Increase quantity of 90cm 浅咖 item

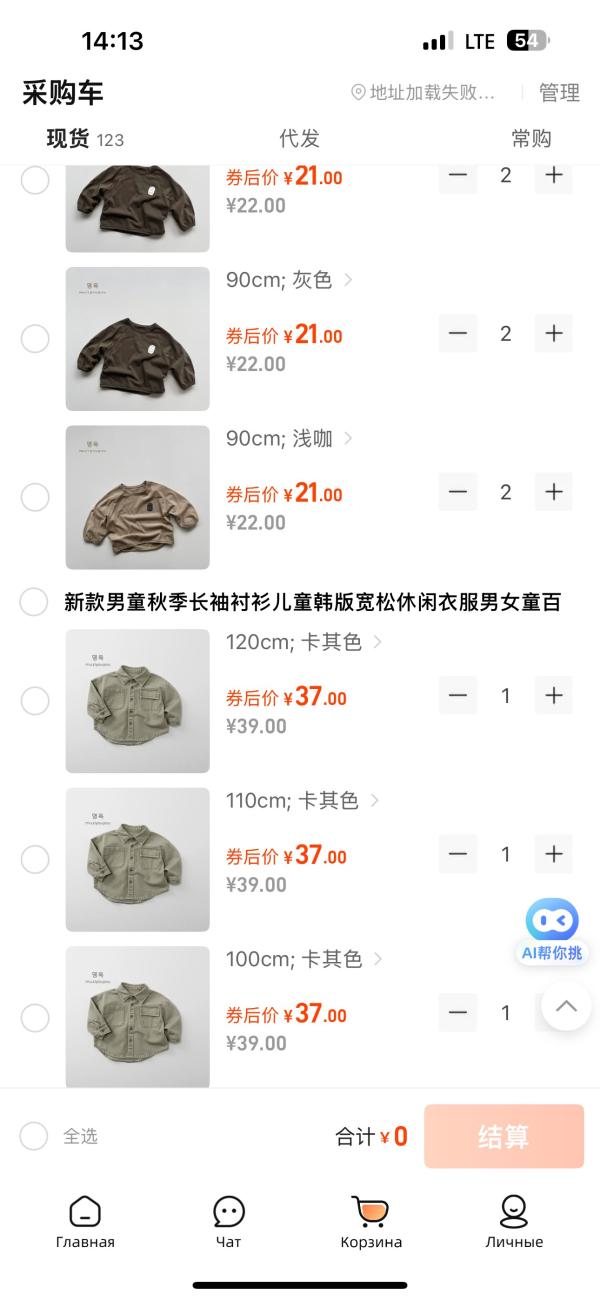pyautogui.click(x=554, y=492)
